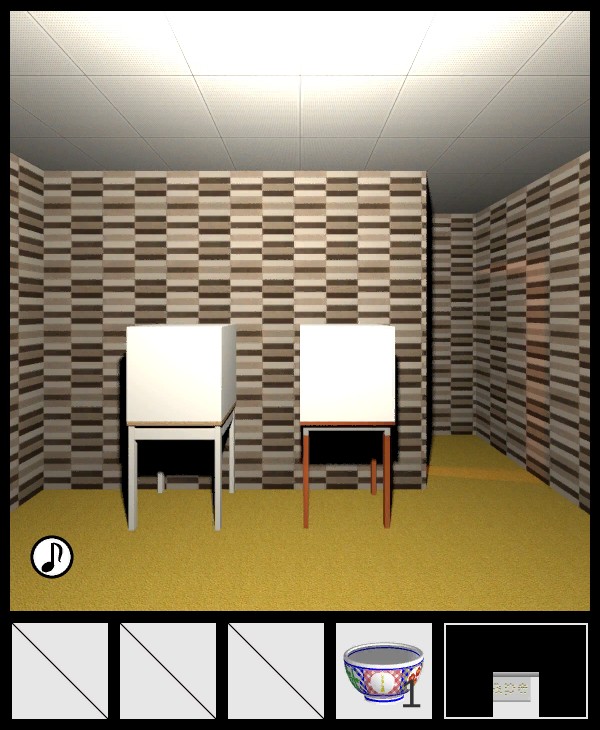Tap the first empty inventory slot
Viewport: 600px width, 730px height.
(60, 670)
